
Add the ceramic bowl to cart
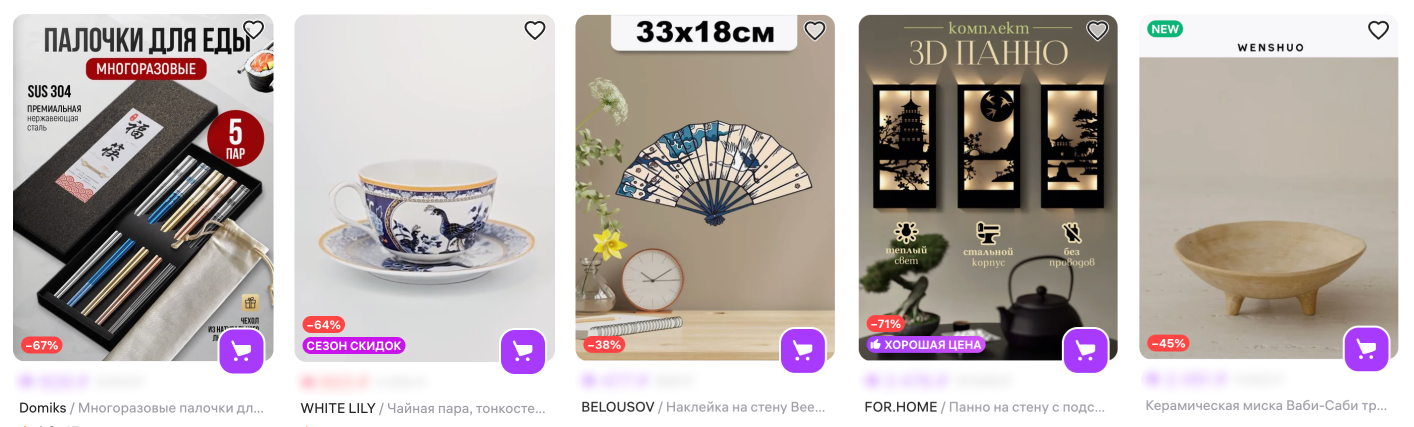tap(1367, 351)
